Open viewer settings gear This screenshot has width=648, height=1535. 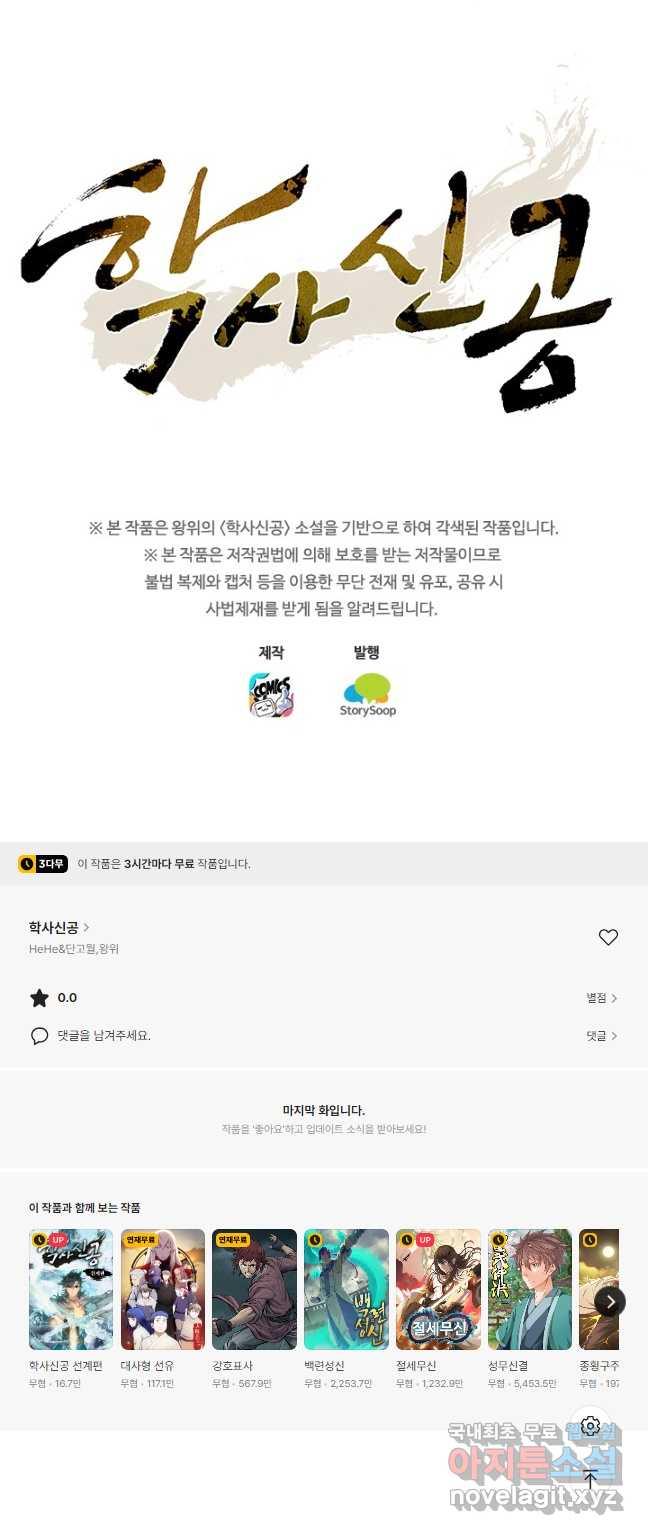590,1426
